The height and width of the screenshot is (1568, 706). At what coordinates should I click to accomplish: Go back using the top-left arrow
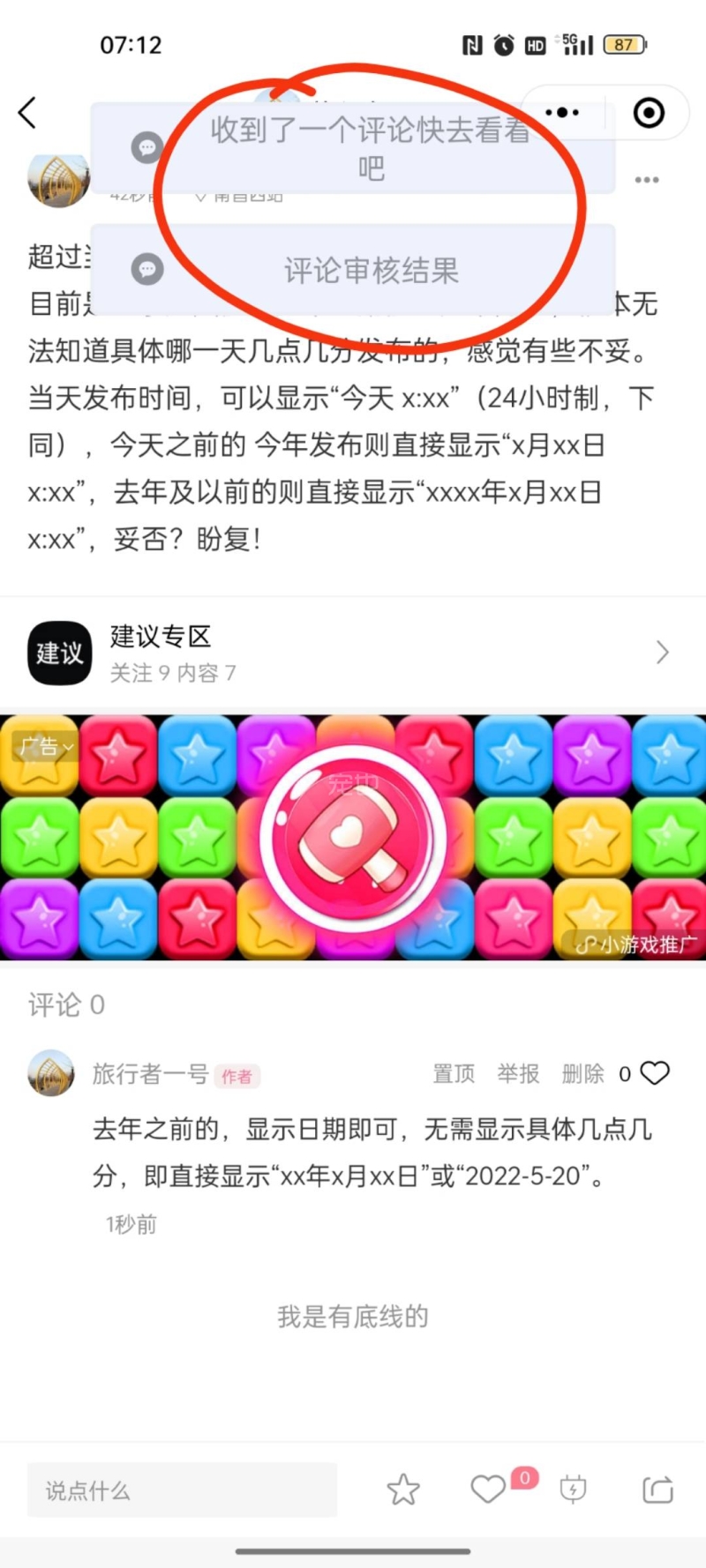click(28, 113)
